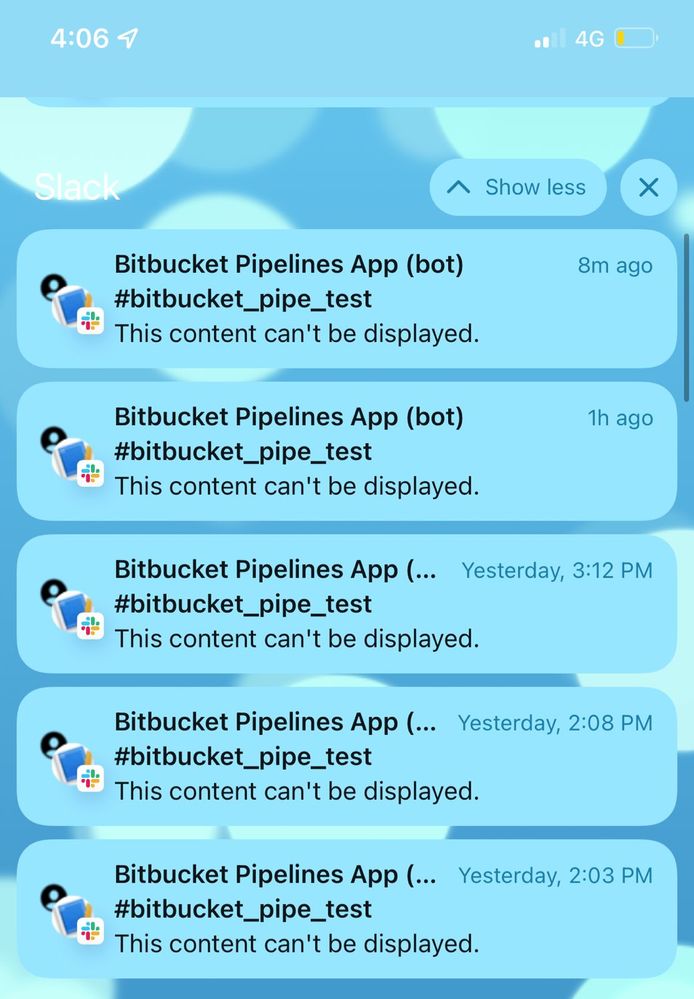Open the Bitbucket notification from 1h ago
Screen dimensions: 694x999
(346, 451)
